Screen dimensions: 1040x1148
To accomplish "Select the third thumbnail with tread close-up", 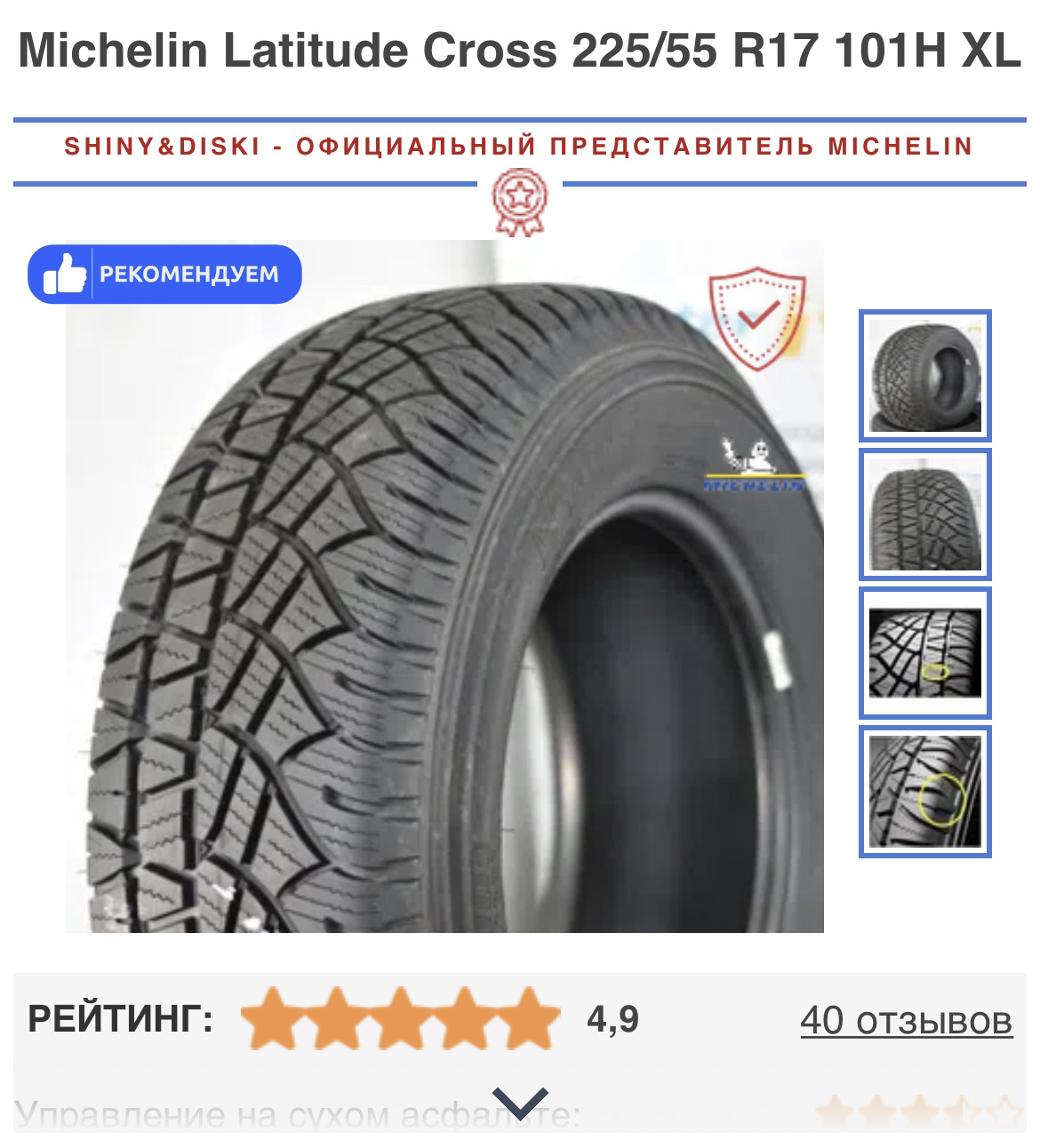I will [924, 653].
